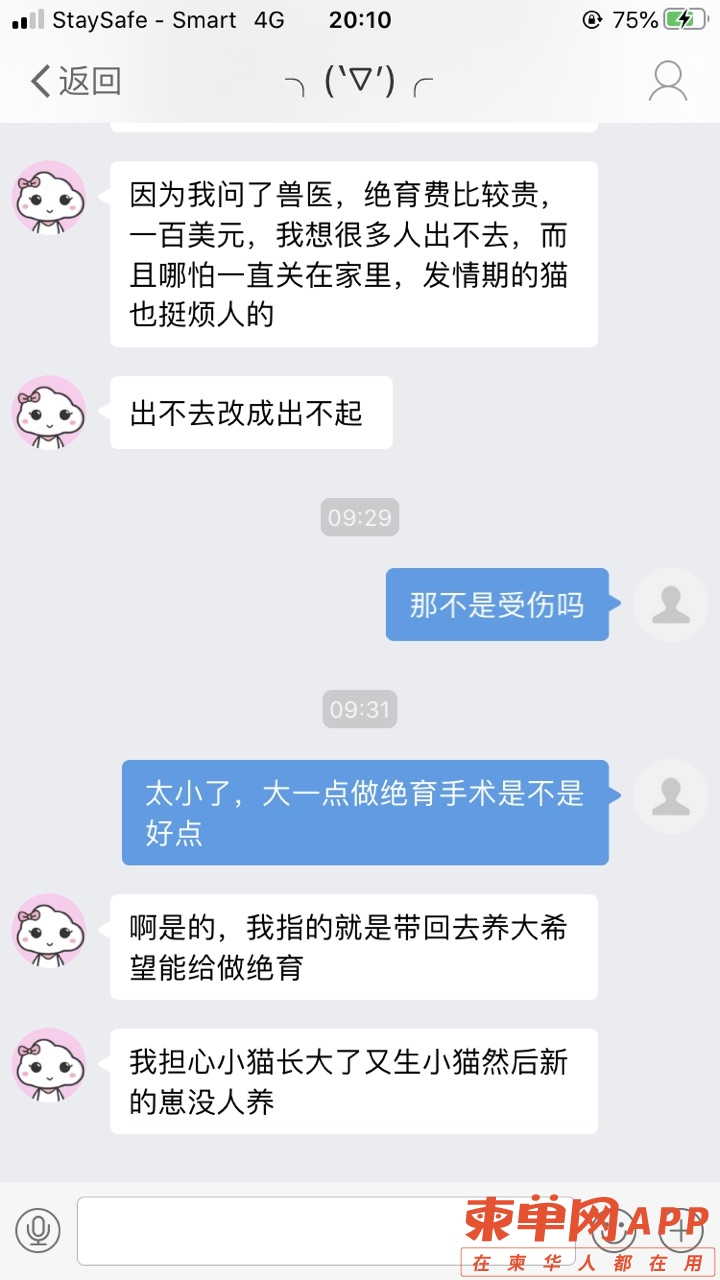Tap the voice message microphone icon
Viewport: 720px width, 1280px height.
[38, 1230]
